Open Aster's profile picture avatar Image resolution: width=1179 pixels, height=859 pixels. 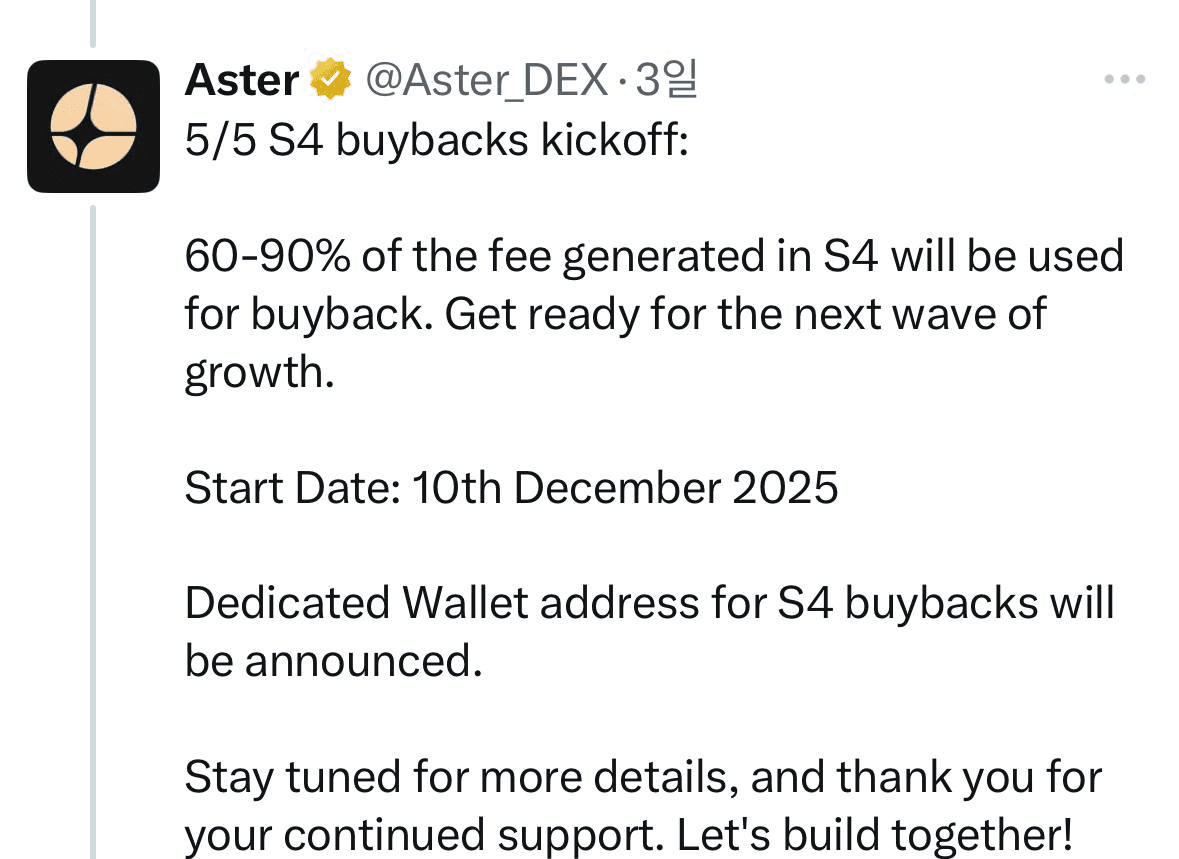pos(93,126)
